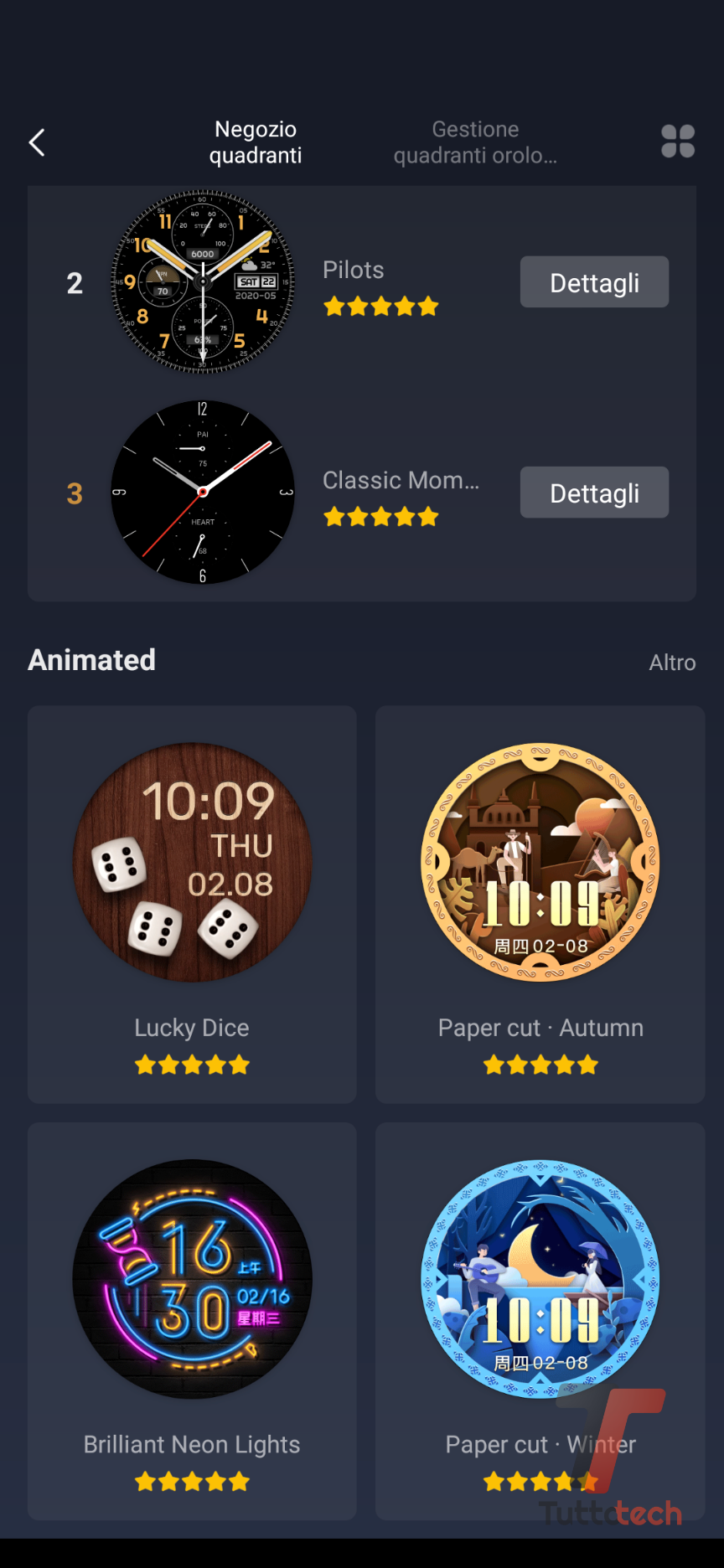Tap Dettagli for the Pilots watch face
This screenshot has height=1568, width=724.
[594, 282]
